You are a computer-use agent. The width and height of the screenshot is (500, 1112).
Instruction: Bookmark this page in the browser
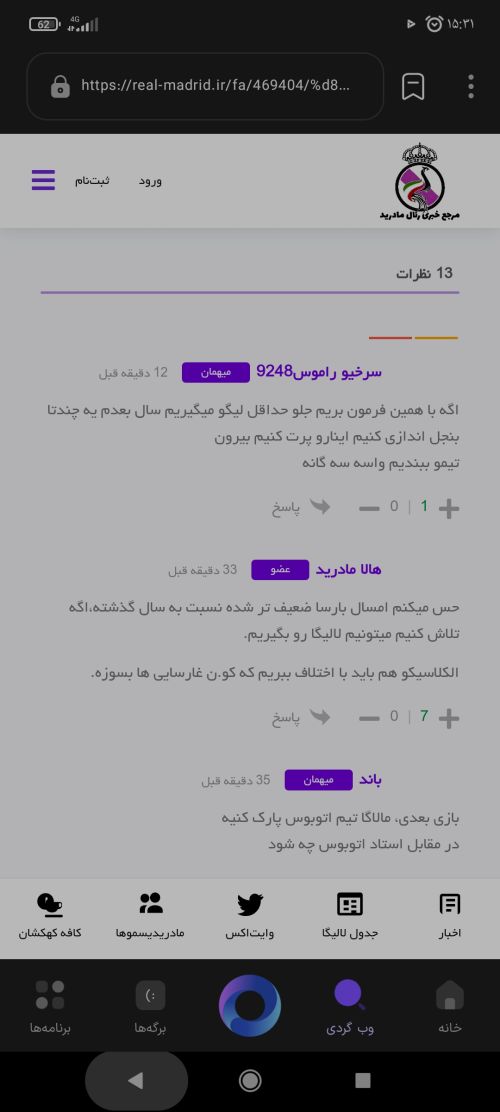click(x=413, y=87)
